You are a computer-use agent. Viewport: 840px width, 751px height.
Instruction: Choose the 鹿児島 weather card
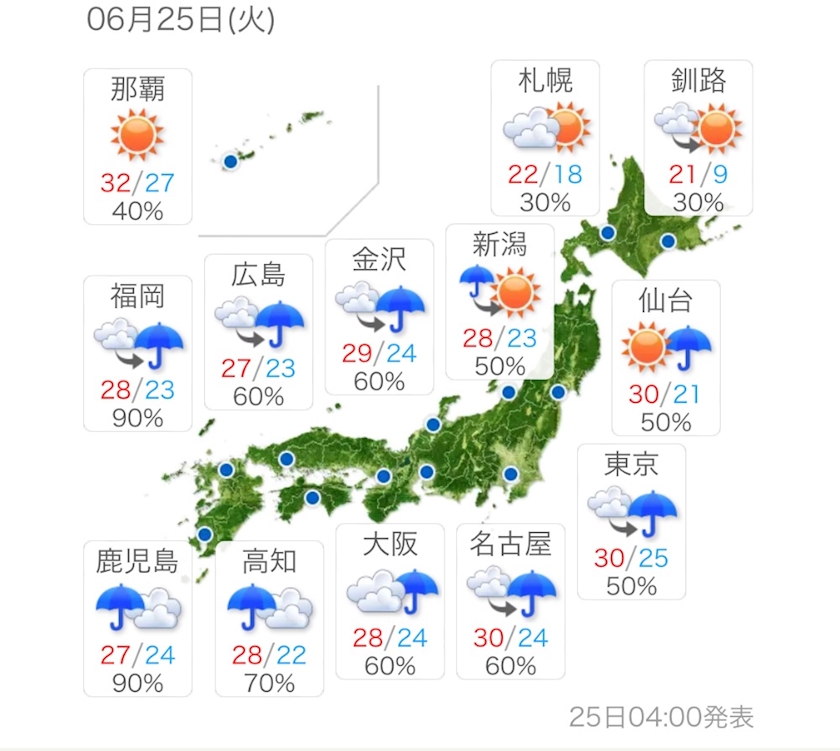pos(138,619)
